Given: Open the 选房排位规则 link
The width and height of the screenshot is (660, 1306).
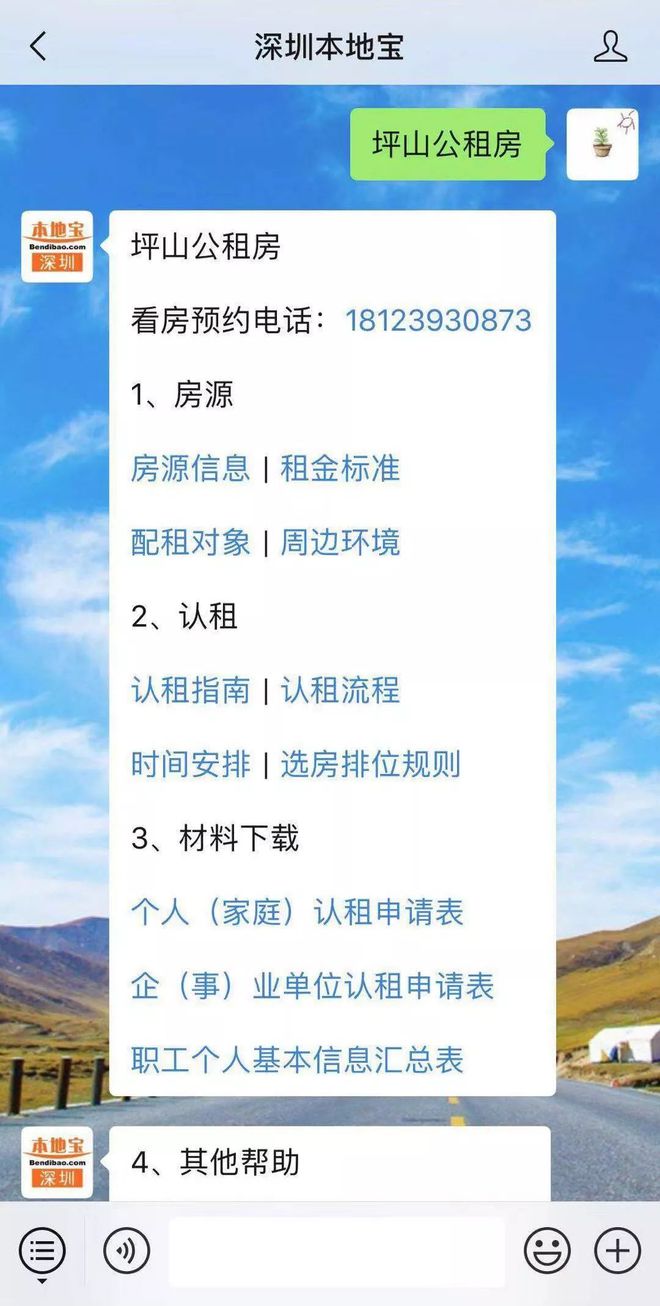Looking at the screenshot, I should click(370, 764).
